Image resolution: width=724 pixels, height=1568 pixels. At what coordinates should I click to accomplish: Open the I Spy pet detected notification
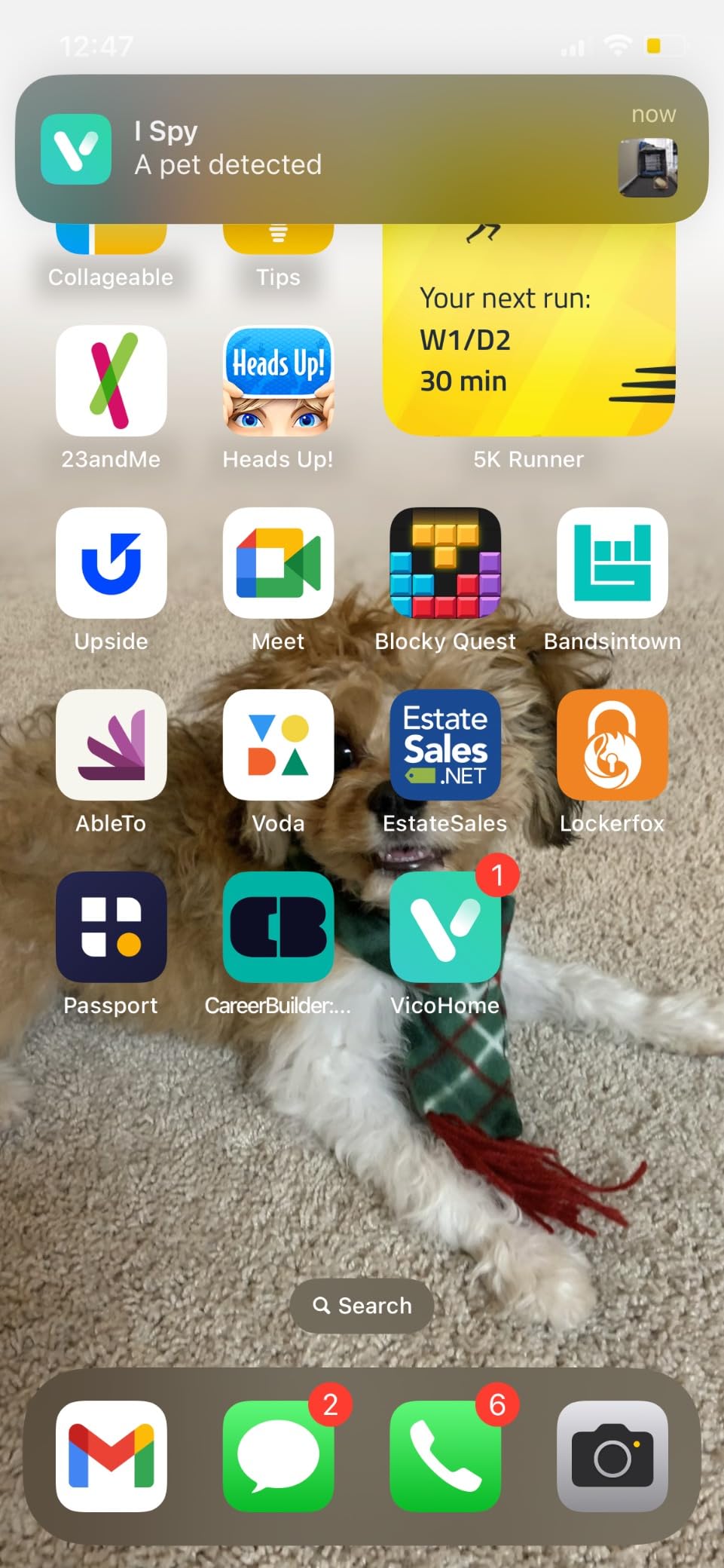point(362,149)
